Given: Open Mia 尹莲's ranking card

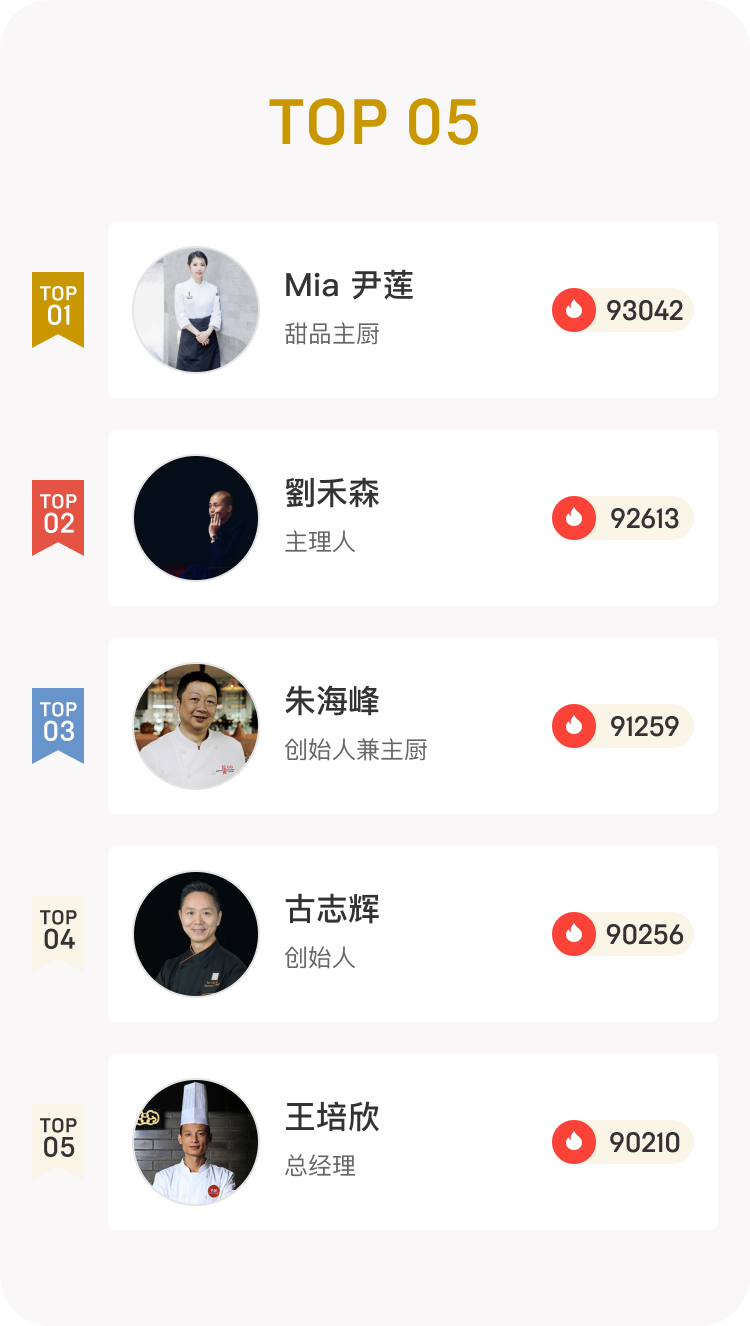Looking at the screenshot, I should pos(412,310).
